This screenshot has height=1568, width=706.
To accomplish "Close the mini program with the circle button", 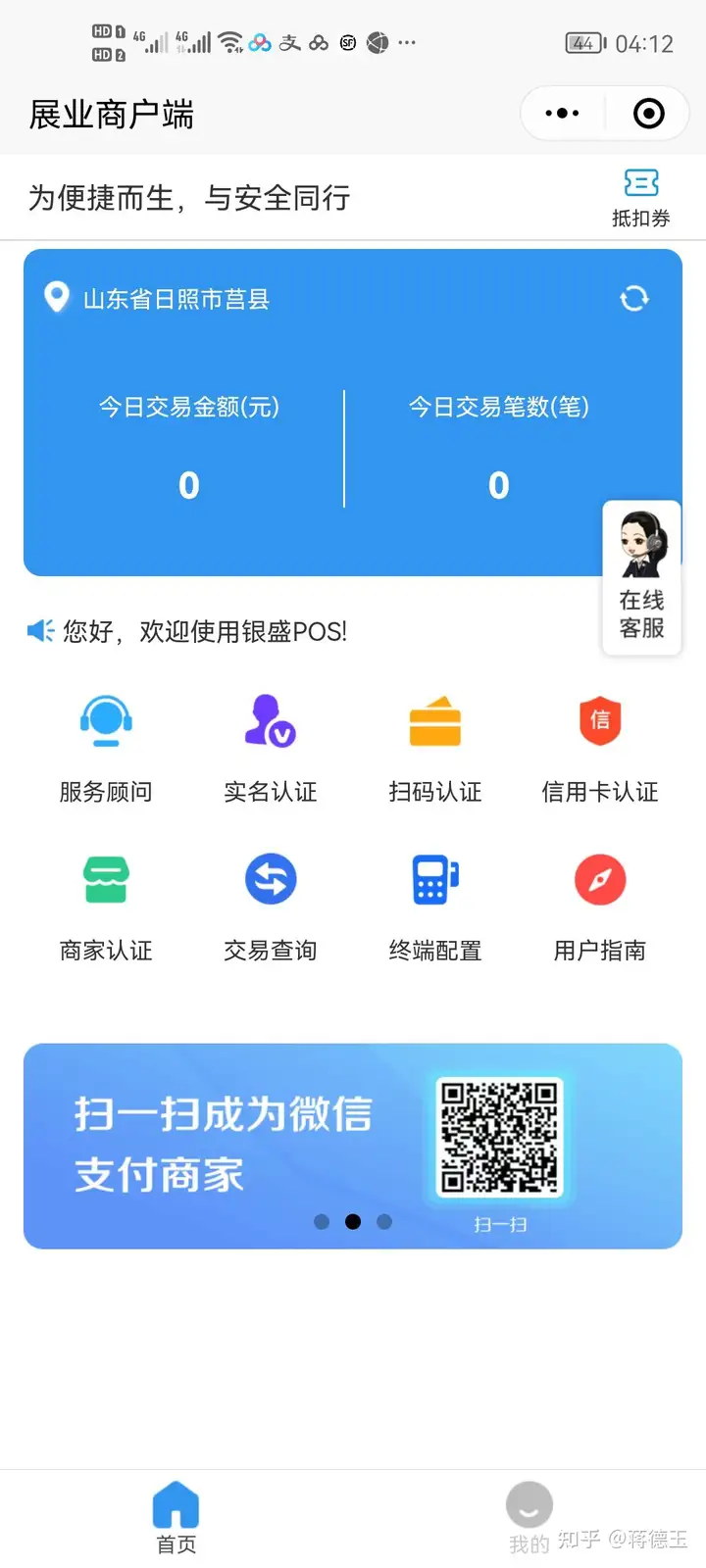I will tap(648, 114).
